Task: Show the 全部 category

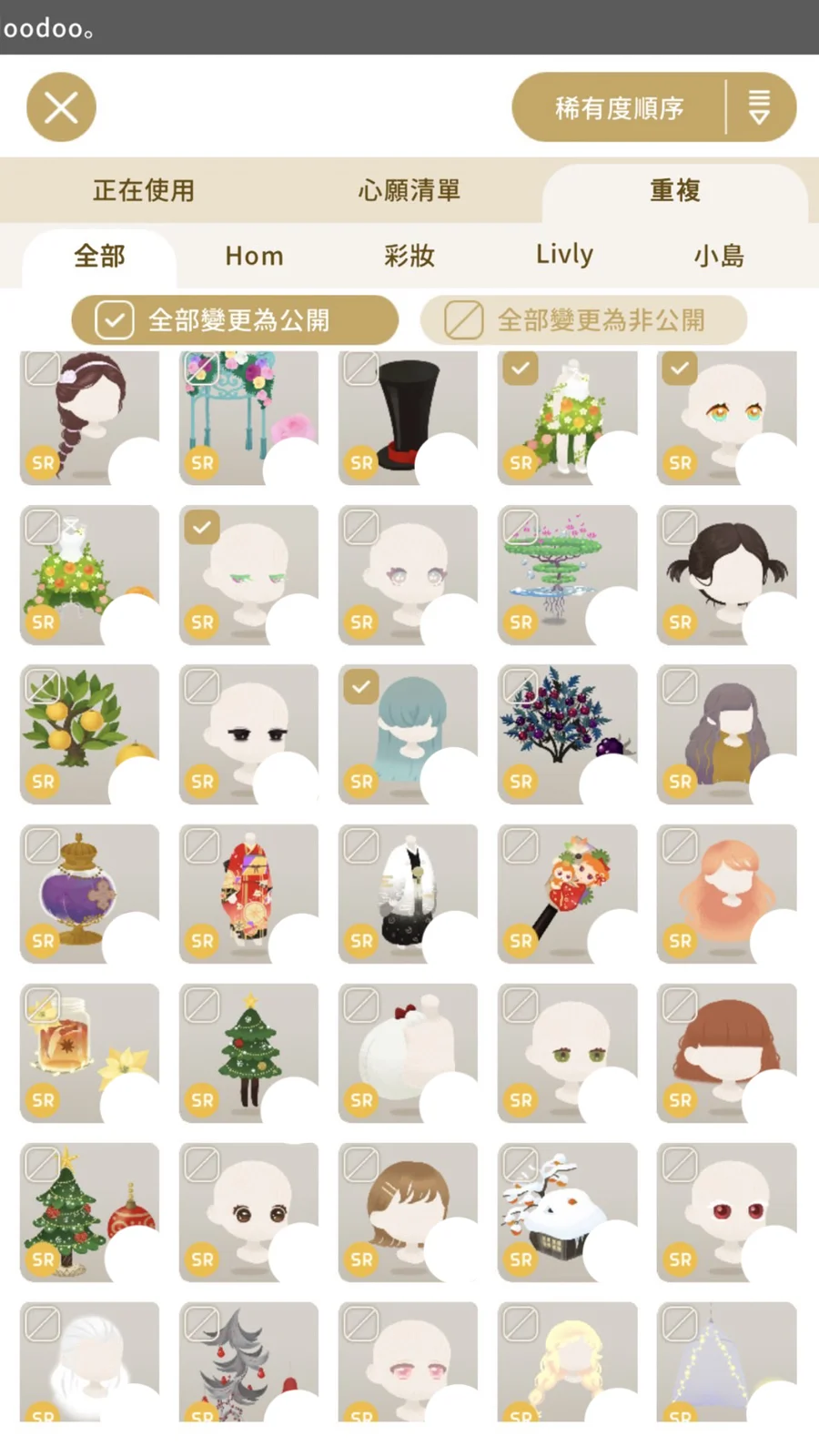Action: (99, 256)
